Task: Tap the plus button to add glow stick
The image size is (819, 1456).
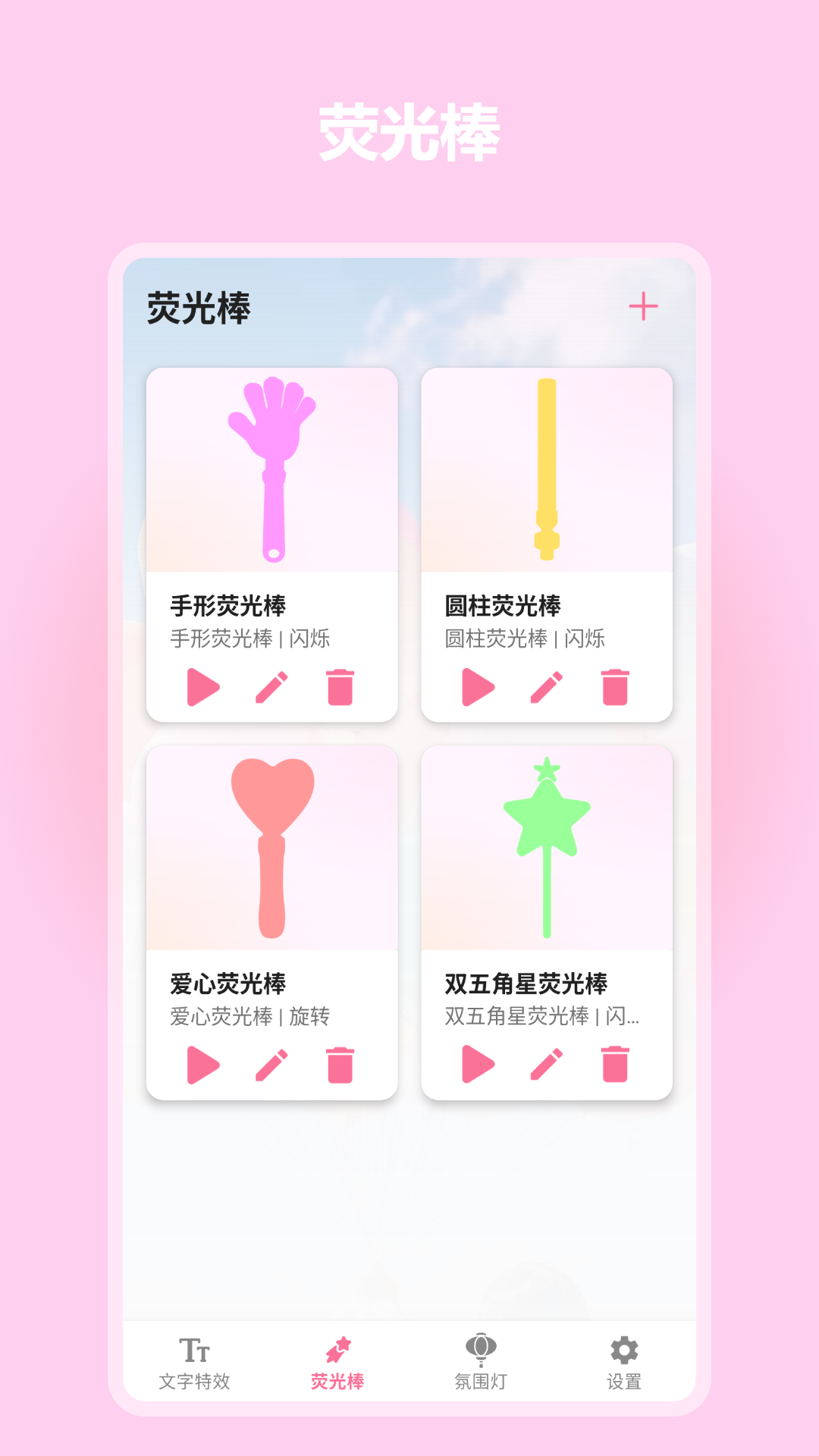Action: pos(644,307)
